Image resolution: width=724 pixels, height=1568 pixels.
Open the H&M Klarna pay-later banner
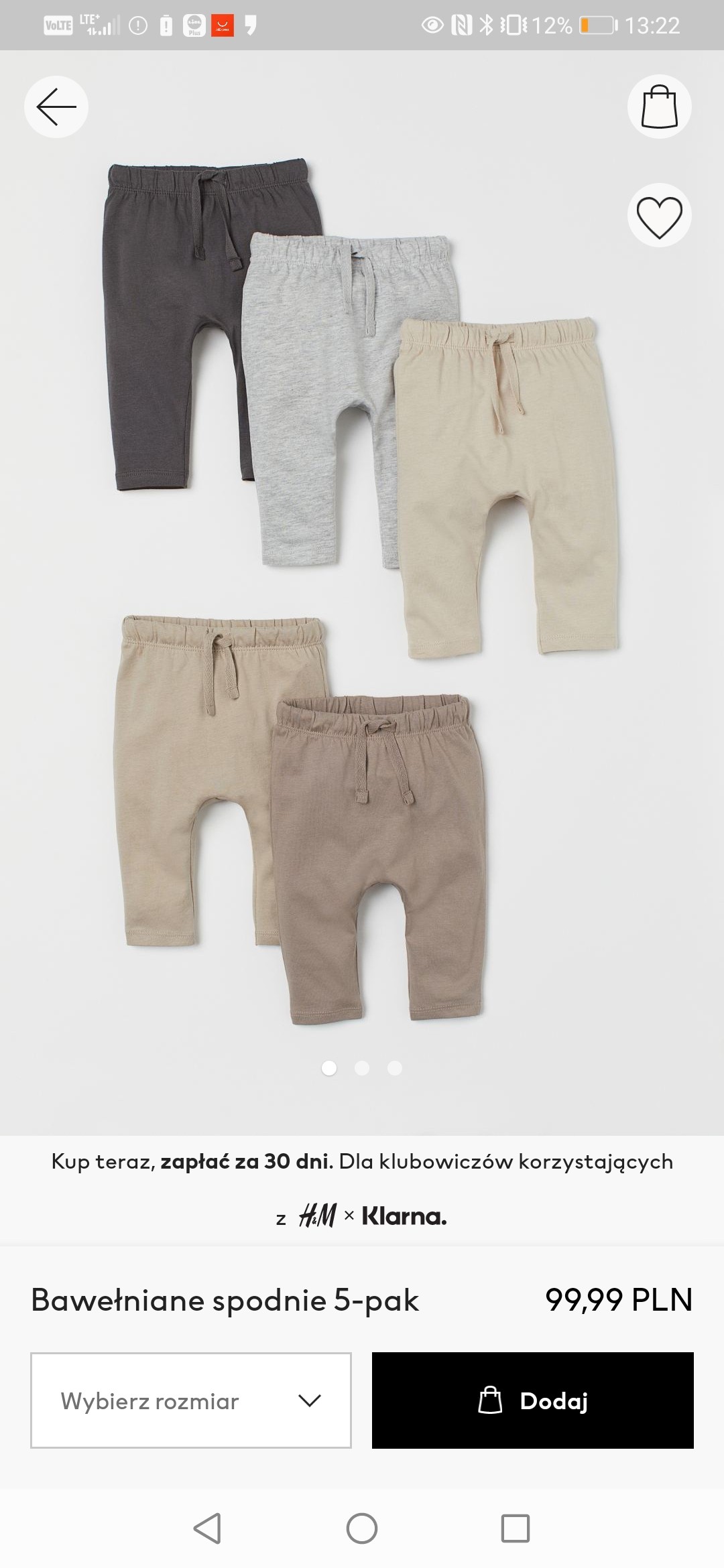point(362,1189)
